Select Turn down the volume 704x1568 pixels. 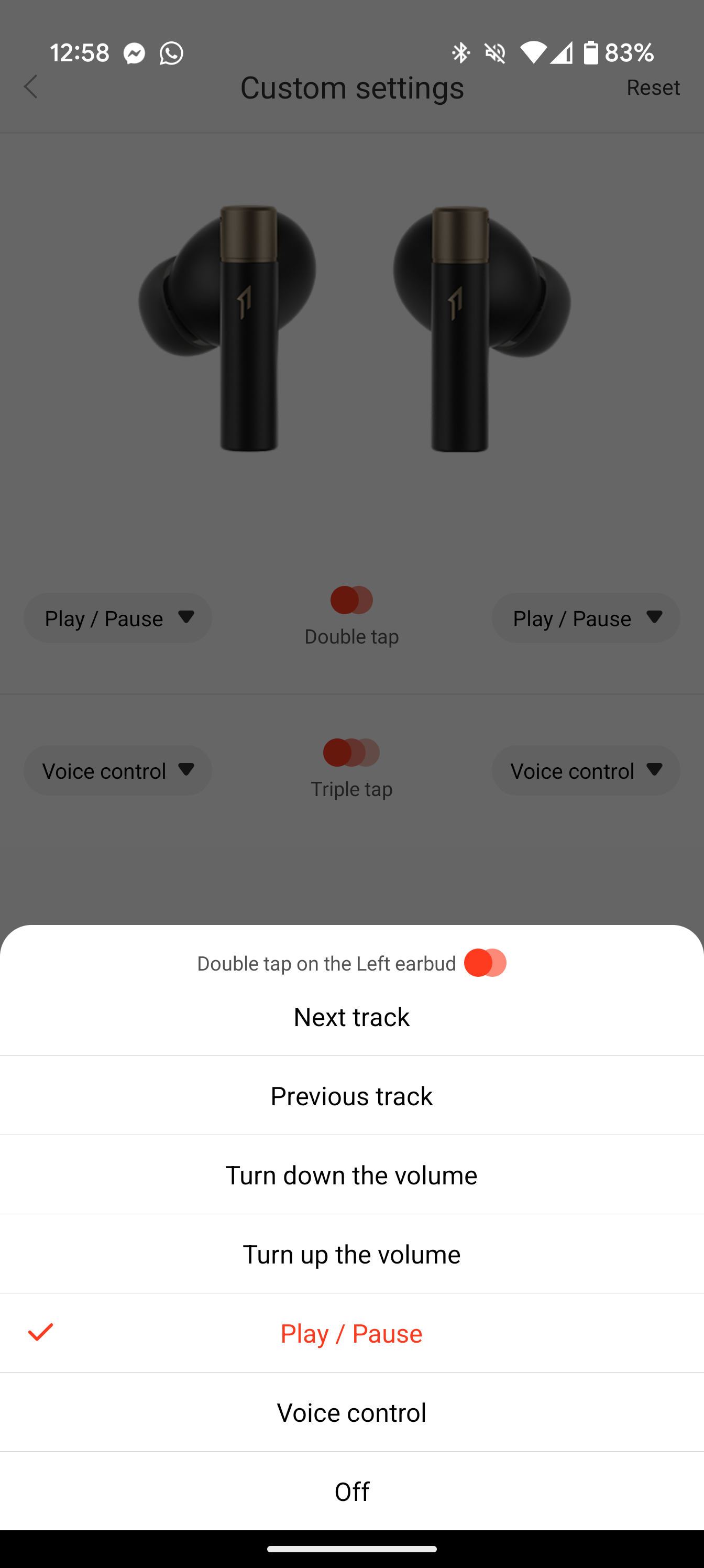pyautogui.click(x=351, y=1175)
